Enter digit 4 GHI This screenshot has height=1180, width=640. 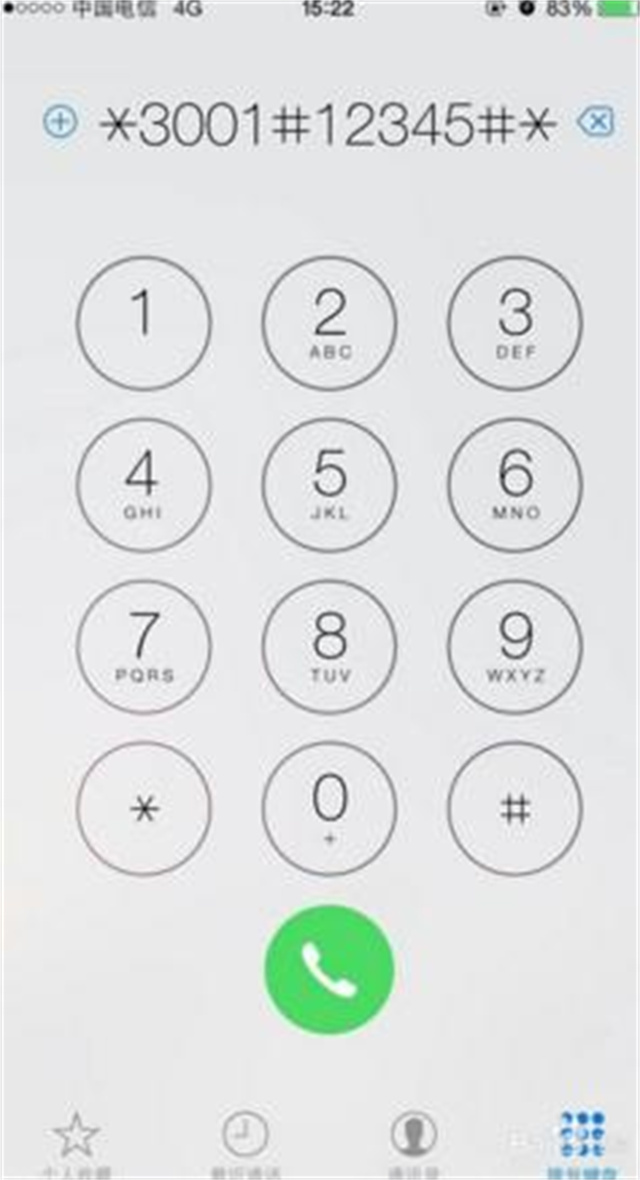(x=144, y=485)
